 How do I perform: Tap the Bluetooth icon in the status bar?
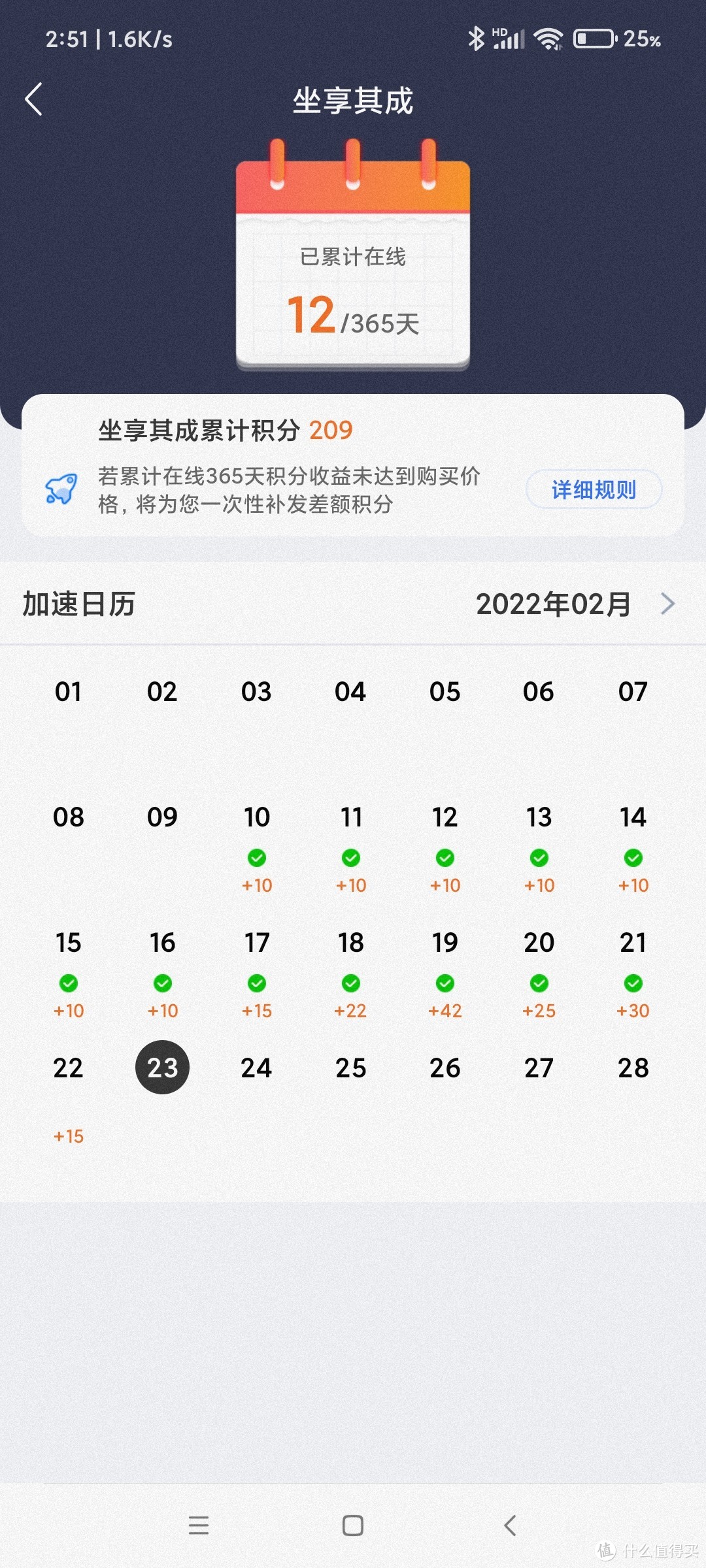[x=476, y=39]
